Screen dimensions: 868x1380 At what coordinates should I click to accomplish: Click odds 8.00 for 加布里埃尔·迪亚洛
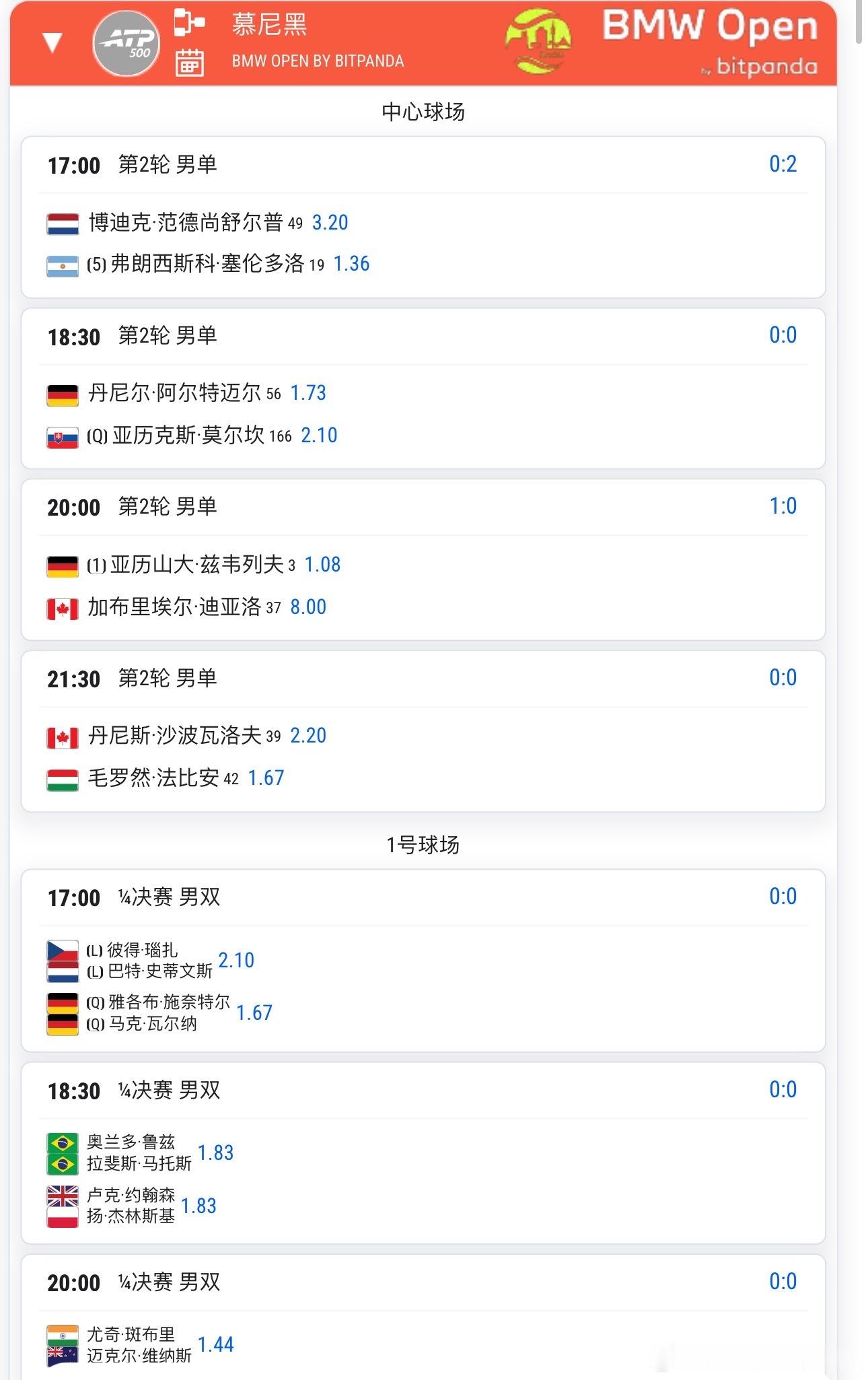[310, 607]
